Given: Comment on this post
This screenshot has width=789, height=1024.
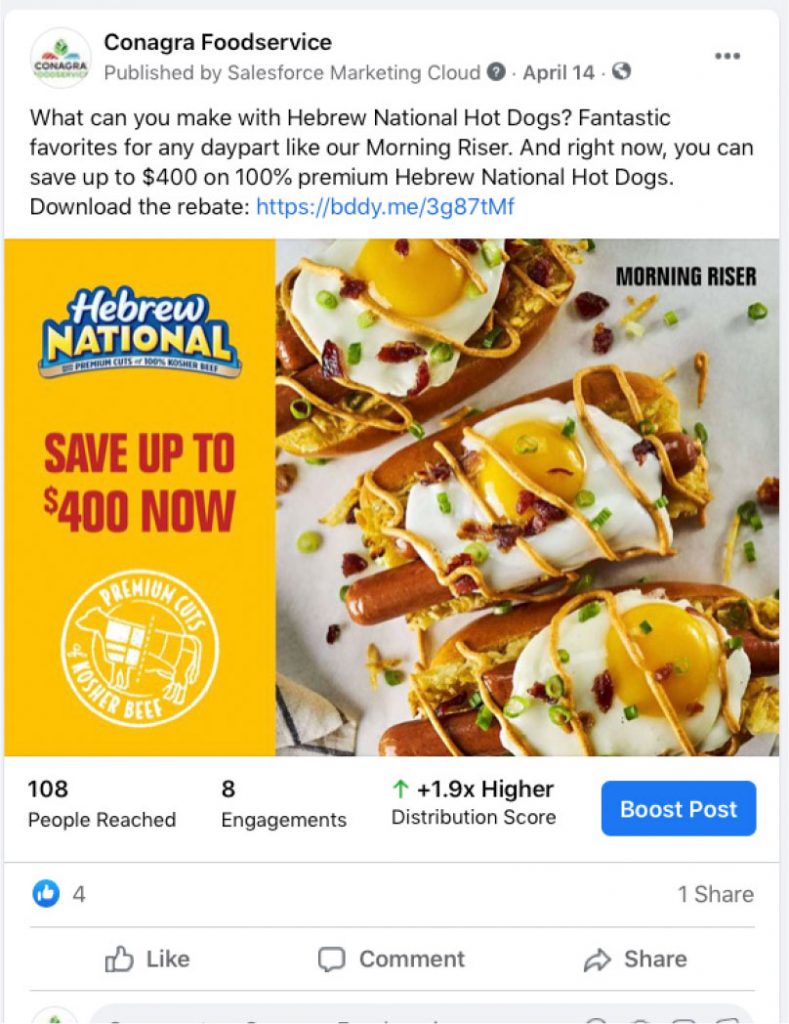Looking at the screenshot, I should 391,959.
